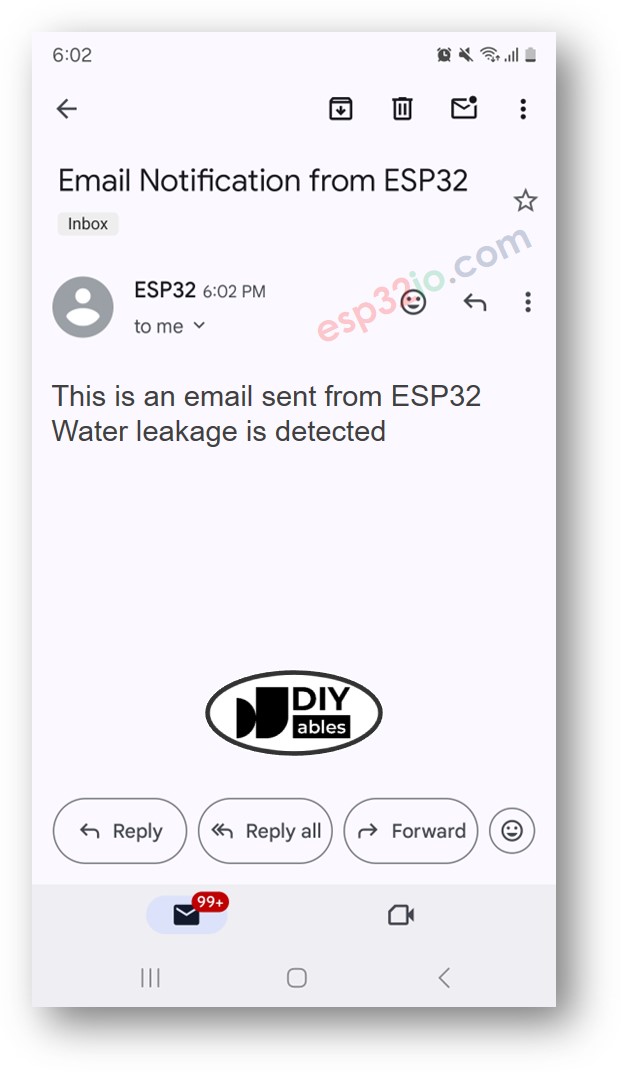Open the top overflow menu
The image size is (621, 1072).
(523, 109)
